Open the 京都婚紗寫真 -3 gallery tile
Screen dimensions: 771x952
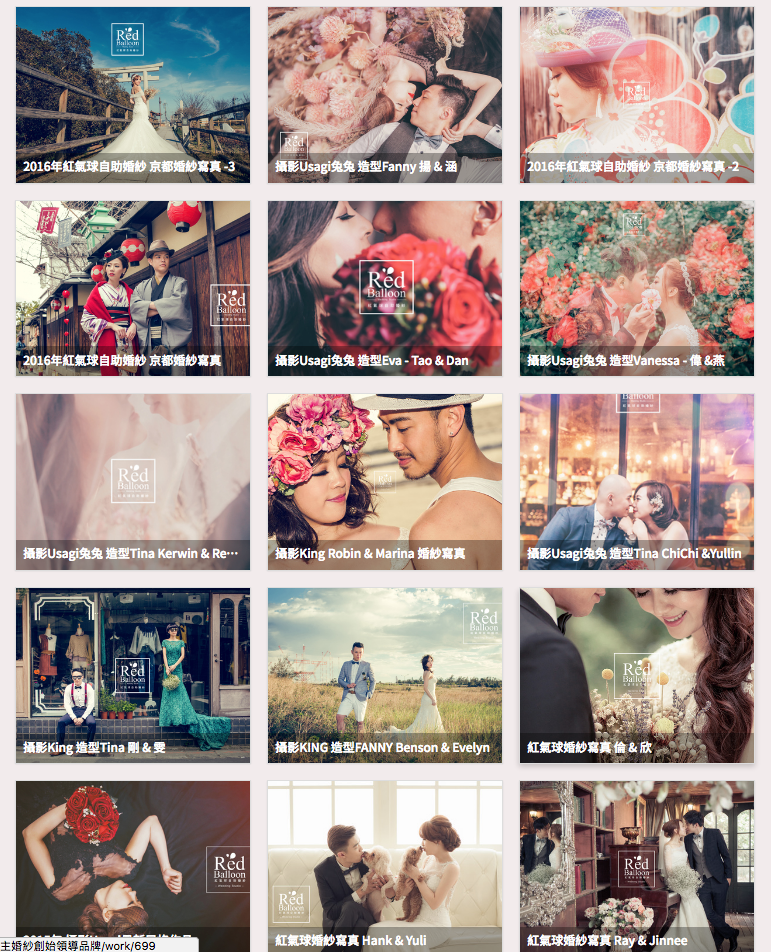point(133,95)
